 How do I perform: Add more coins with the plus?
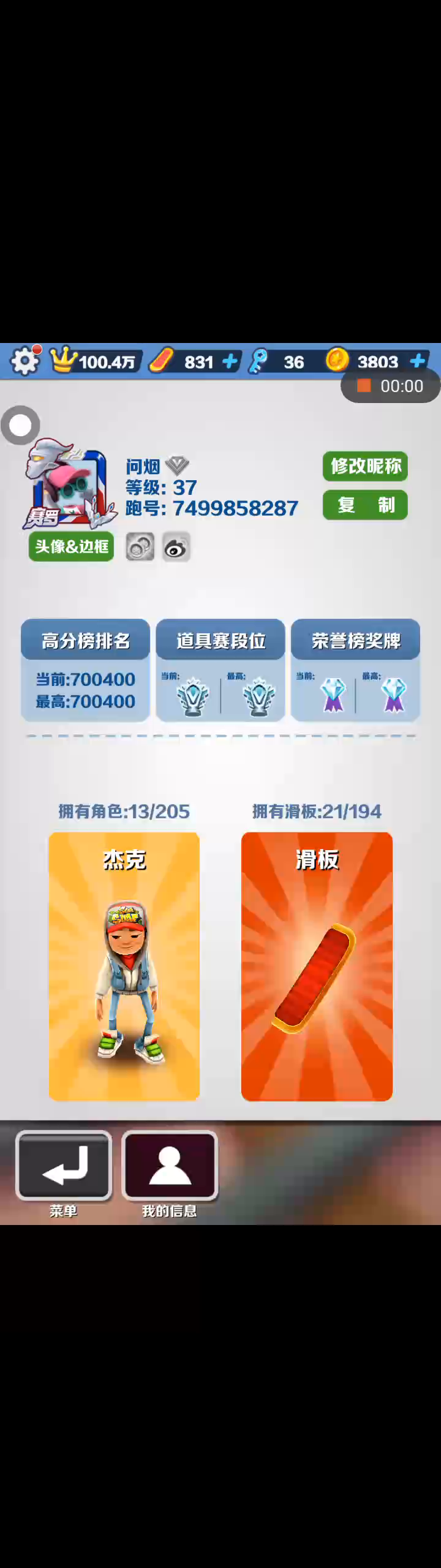(418, 361)
